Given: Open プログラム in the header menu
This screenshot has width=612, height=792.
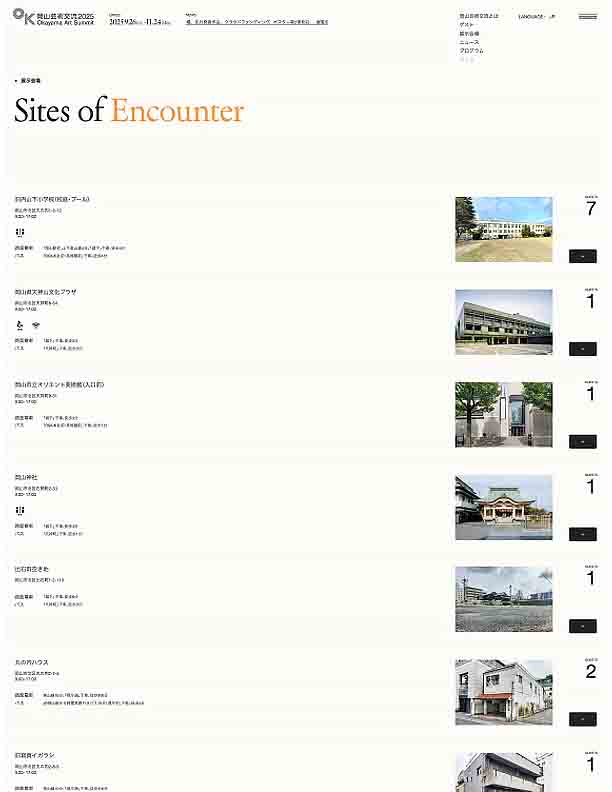Looking at the screenshot, I should pos(472,50).
